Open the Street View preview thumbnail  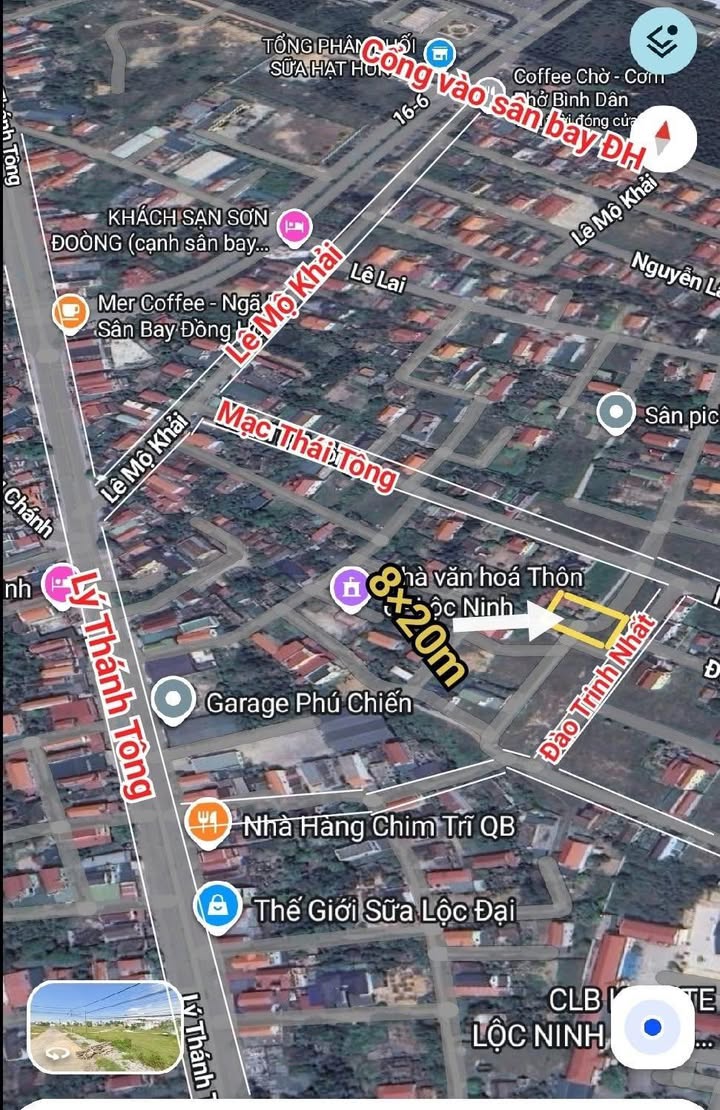pyautogui.click(x=105, y=1027)
